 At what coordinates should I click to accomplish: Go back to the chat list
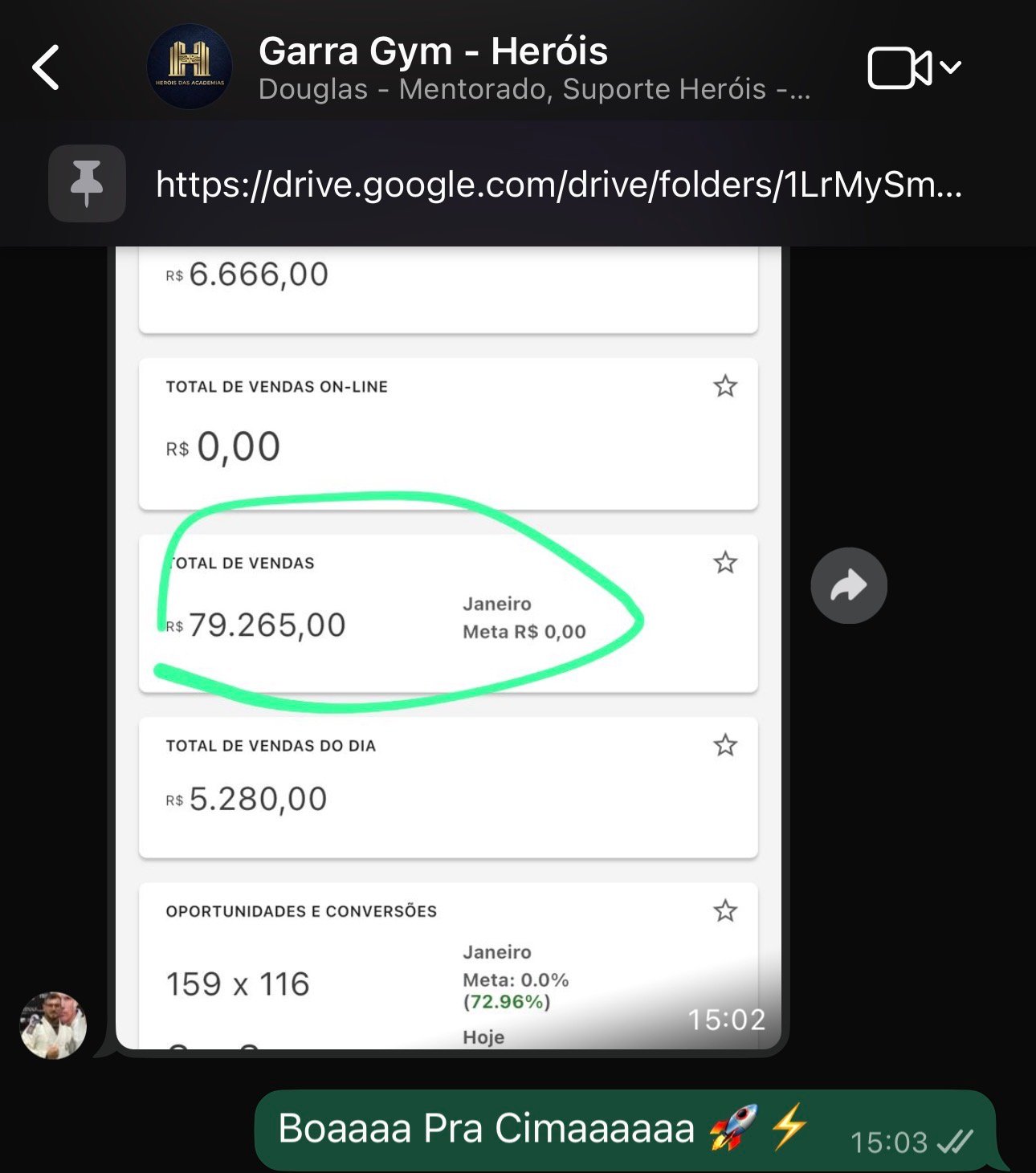click(47, 67)
